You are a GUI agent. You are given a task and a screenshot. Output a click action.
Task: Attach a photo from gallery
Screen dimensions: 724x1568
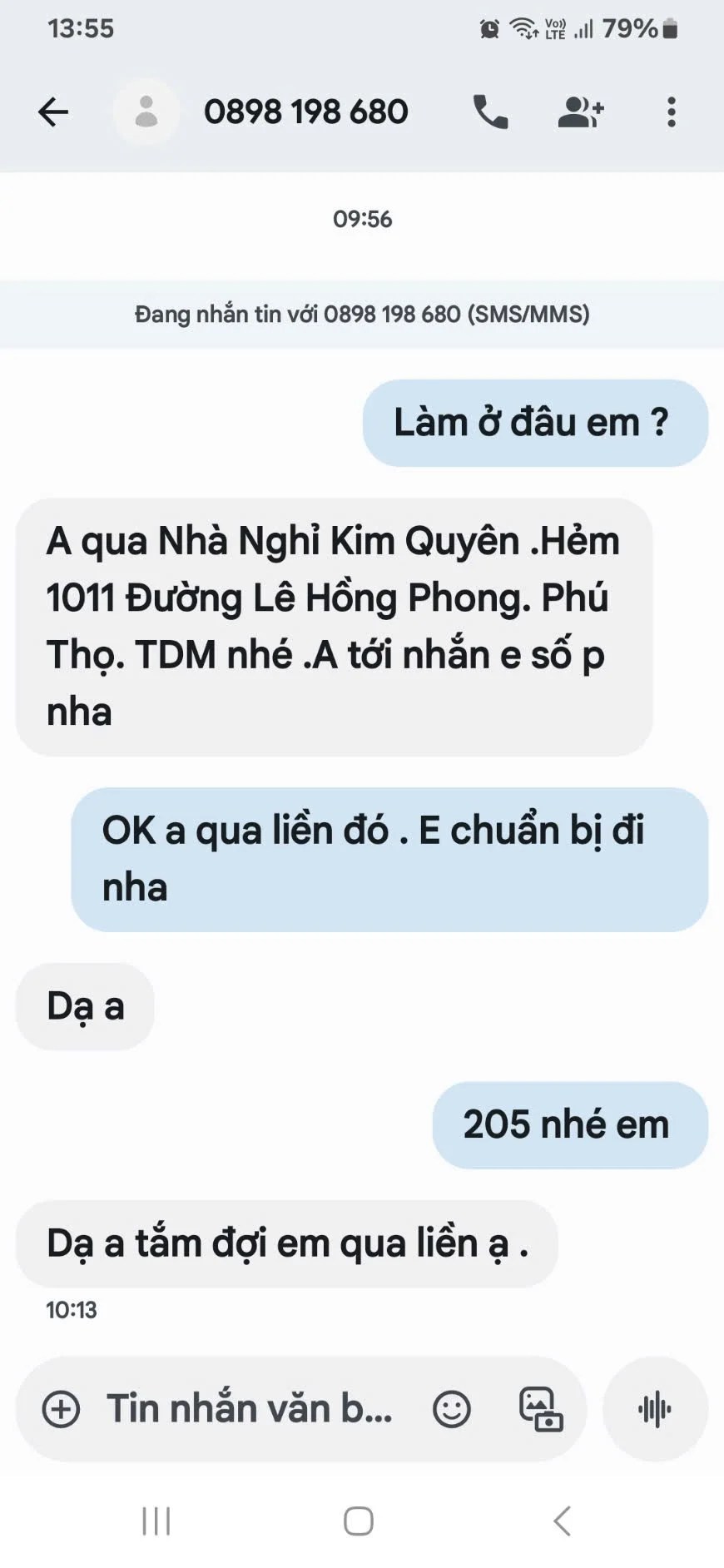(541, 1409)
